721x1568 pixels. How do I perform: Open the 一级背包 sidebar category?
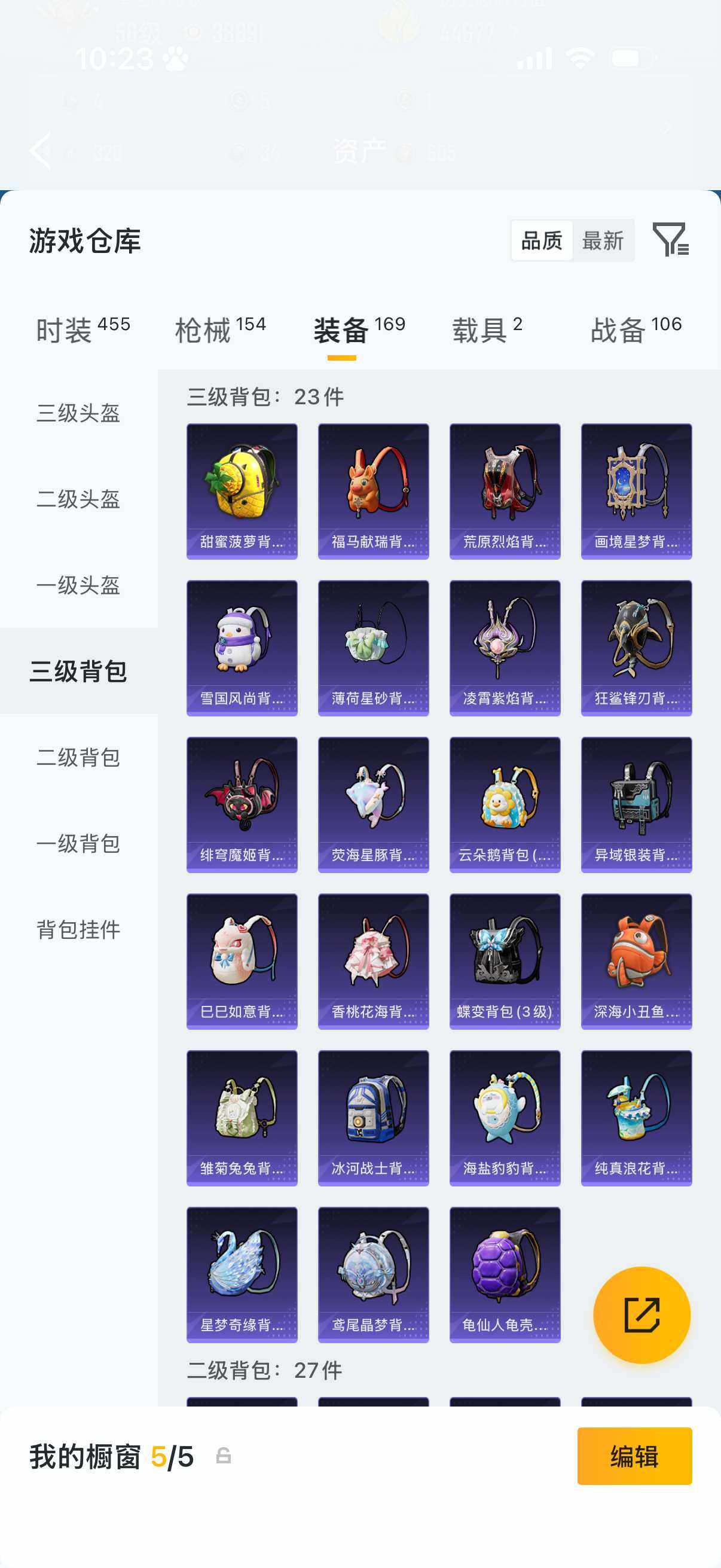78,844
